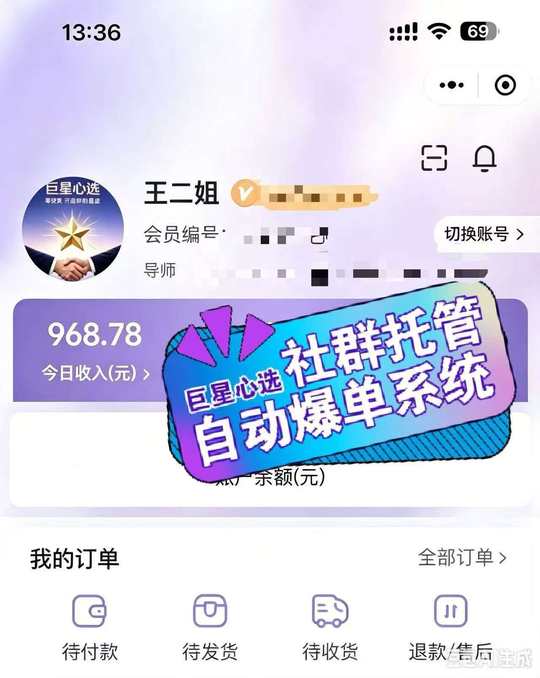Open 待付款 orders

(89, 628)
